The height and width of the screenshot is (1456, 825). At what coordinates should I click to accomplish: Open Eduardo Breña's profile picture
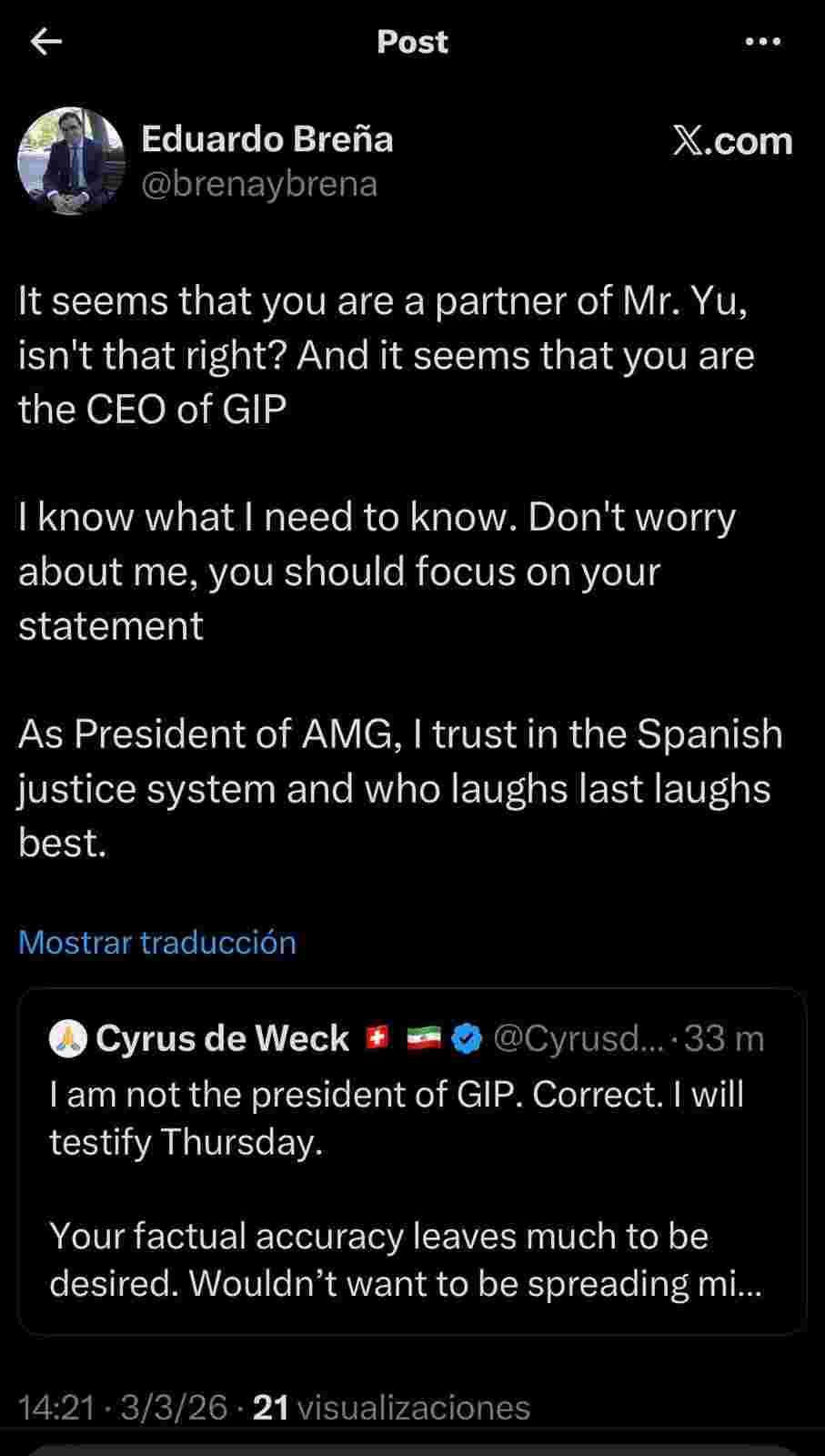[x=71, y=161]
